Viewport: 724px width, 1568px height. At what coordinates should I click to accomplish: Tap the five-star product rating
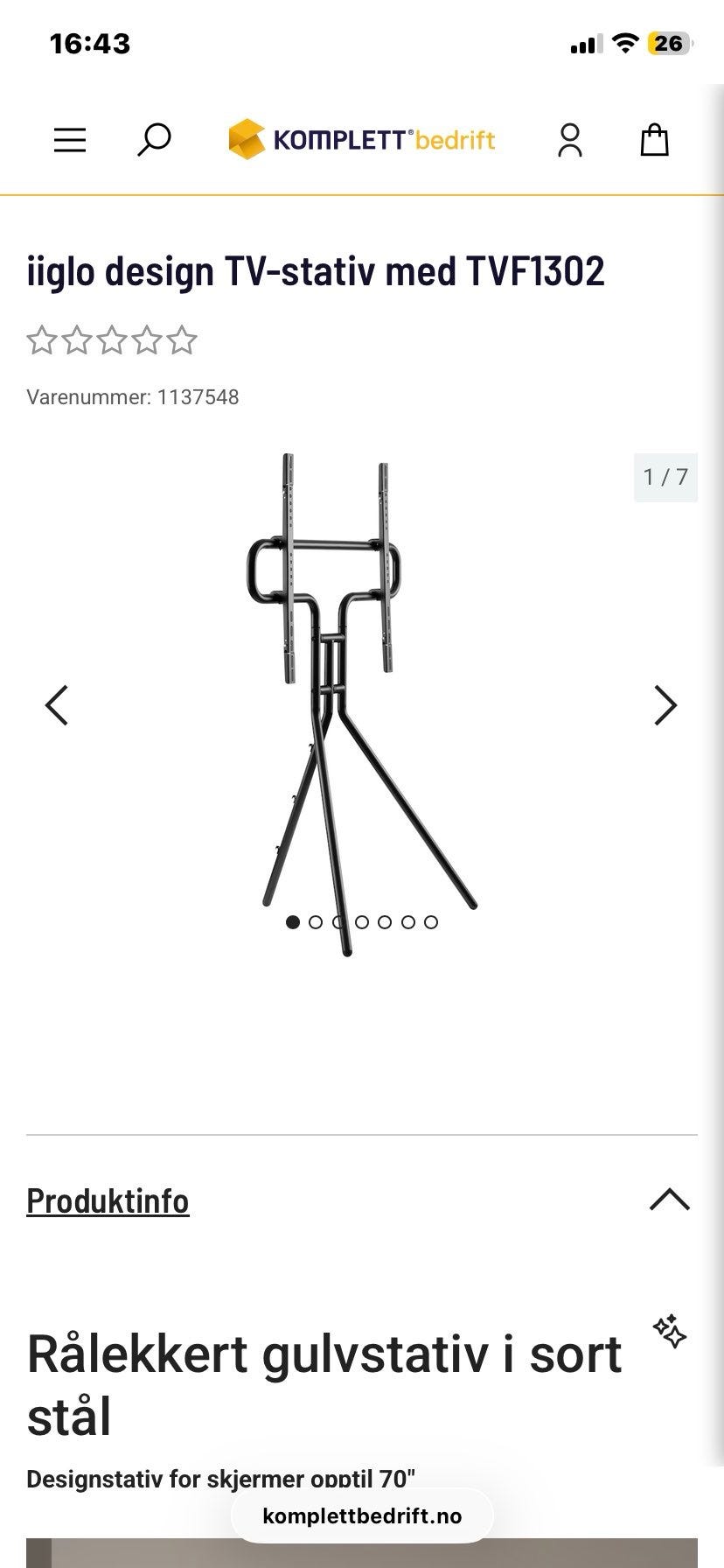(112, 340)
